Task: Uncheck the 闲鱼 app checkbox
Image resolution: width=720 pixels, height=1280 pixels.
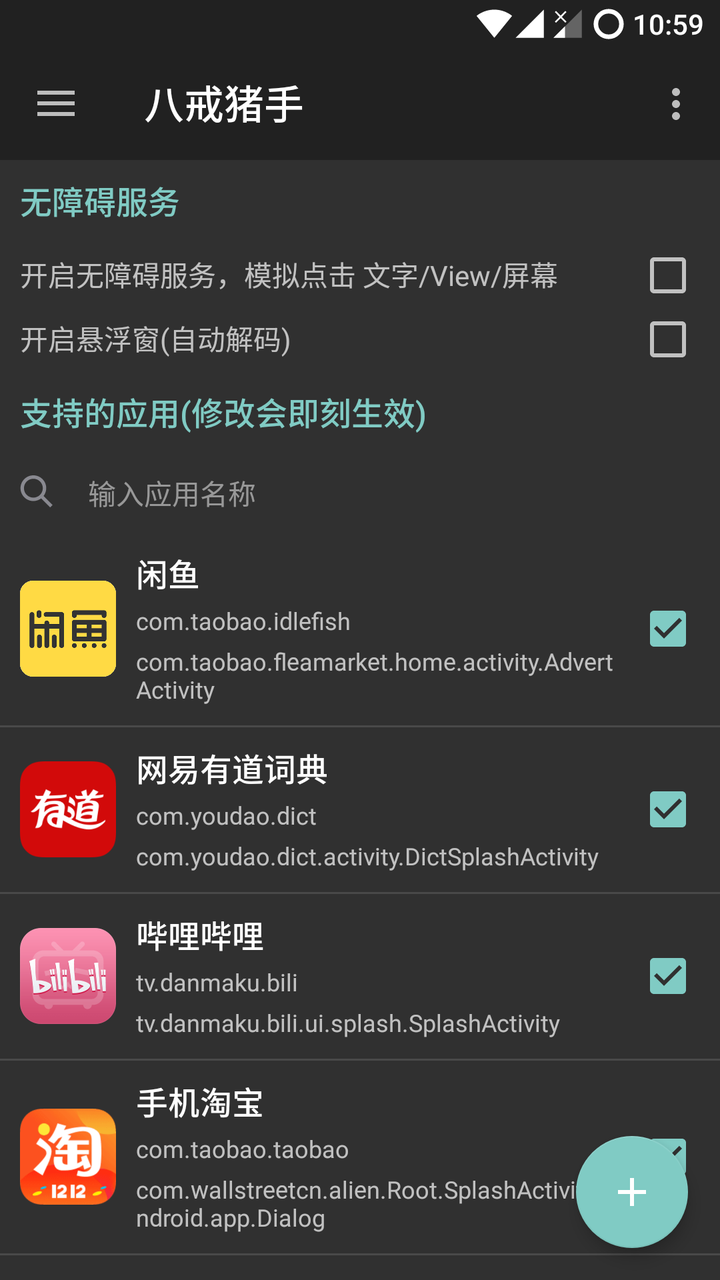Action: pos(668,629)
